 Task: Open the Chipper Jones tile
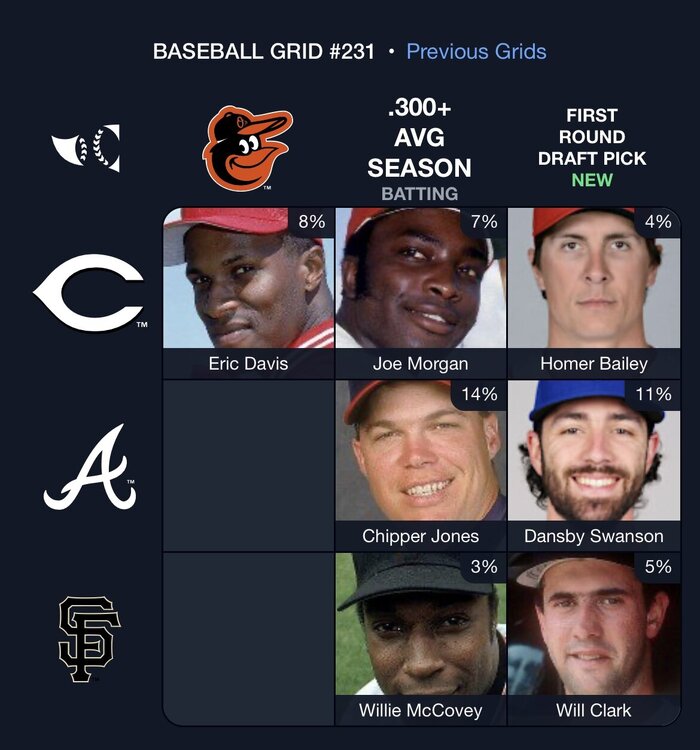[420, 463]
